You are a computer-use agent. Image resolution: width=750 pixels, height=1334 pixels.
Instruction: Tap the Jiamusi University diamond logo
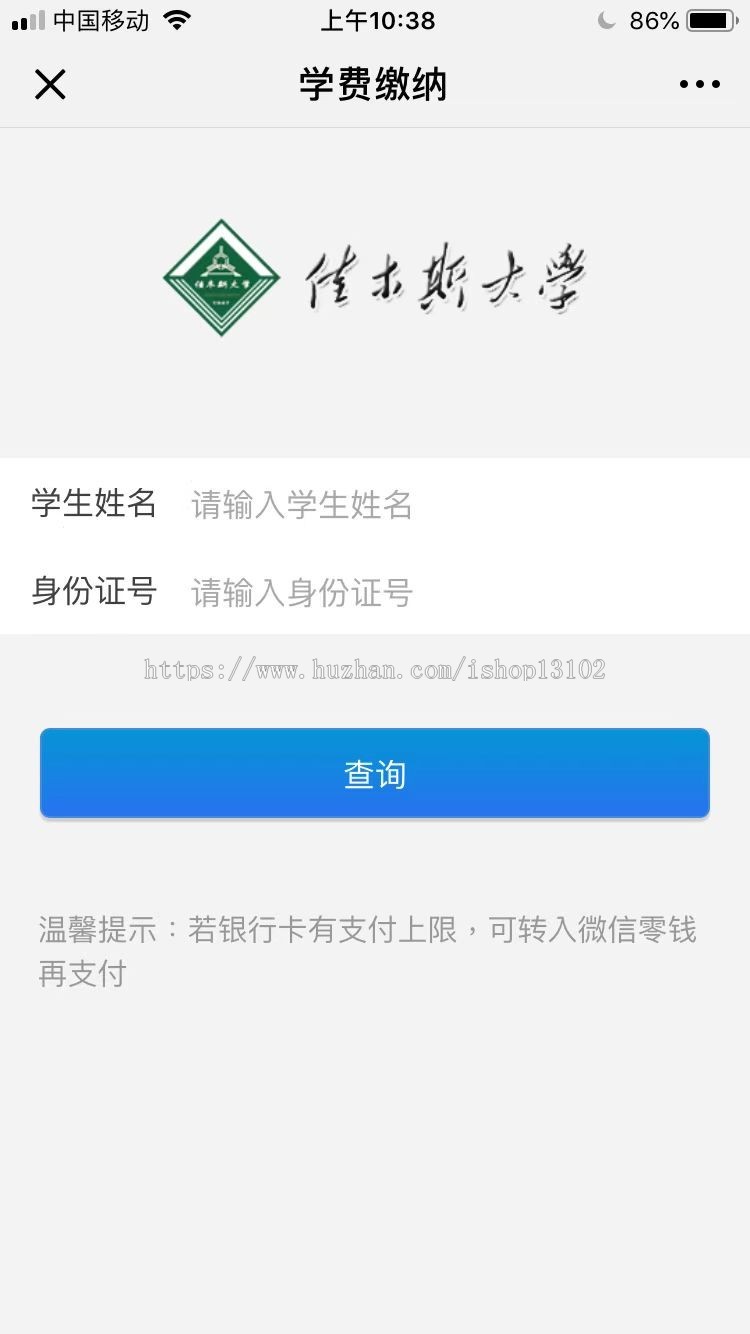click(221, 278)
